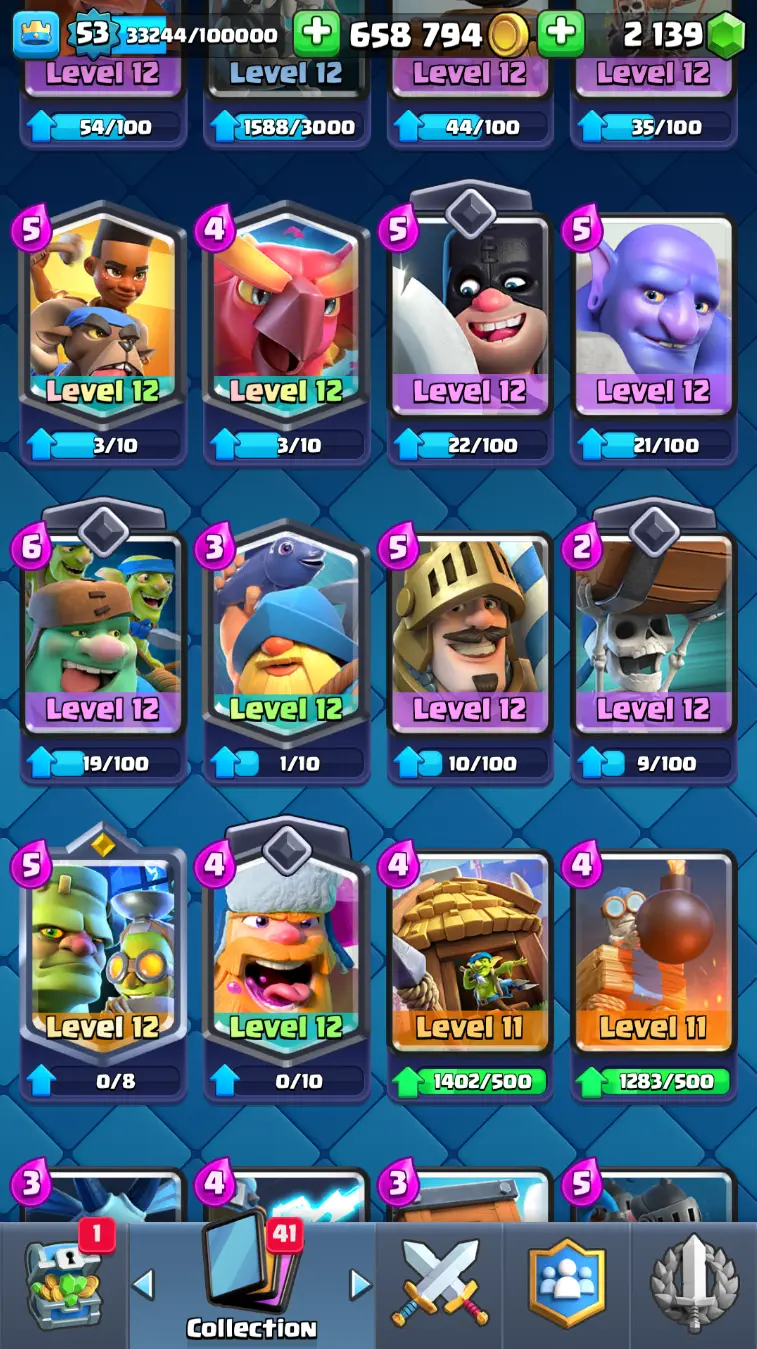Add gems with the plus by the gem counter
Viewport: 757px width, 1349px height.
click(x=561, y=35)
